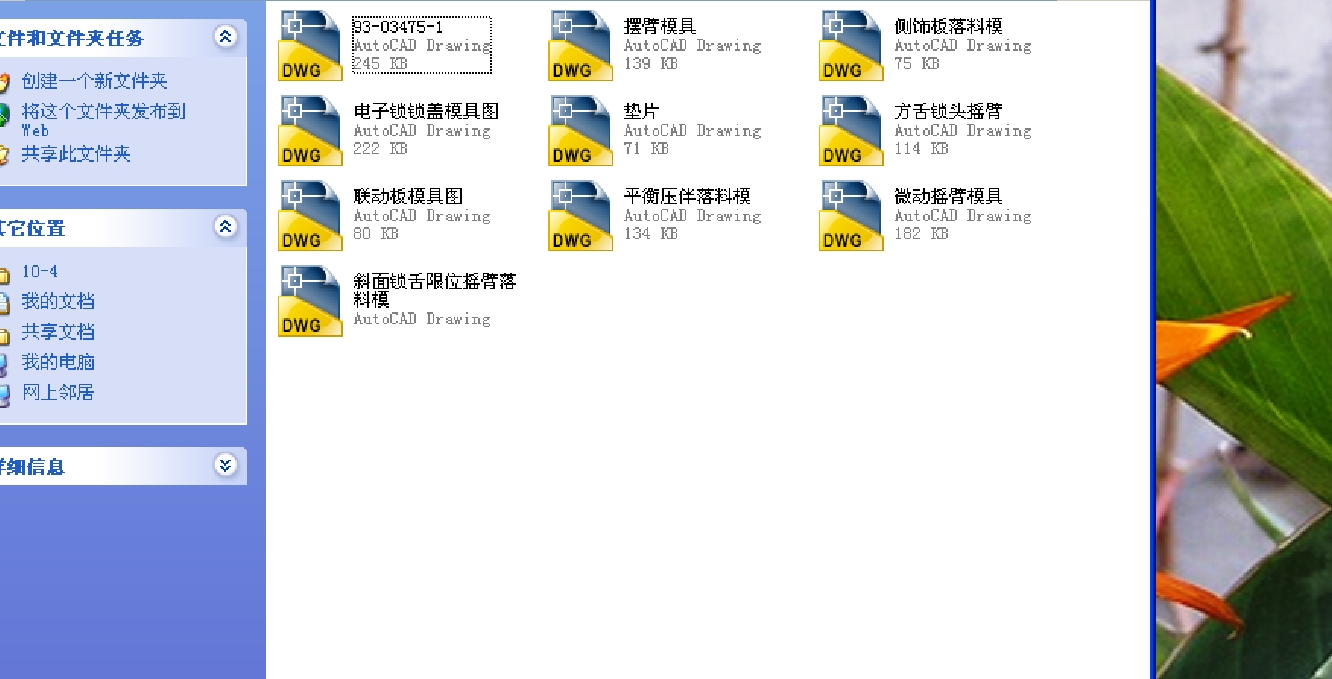Go to 我的电脑

58,362
